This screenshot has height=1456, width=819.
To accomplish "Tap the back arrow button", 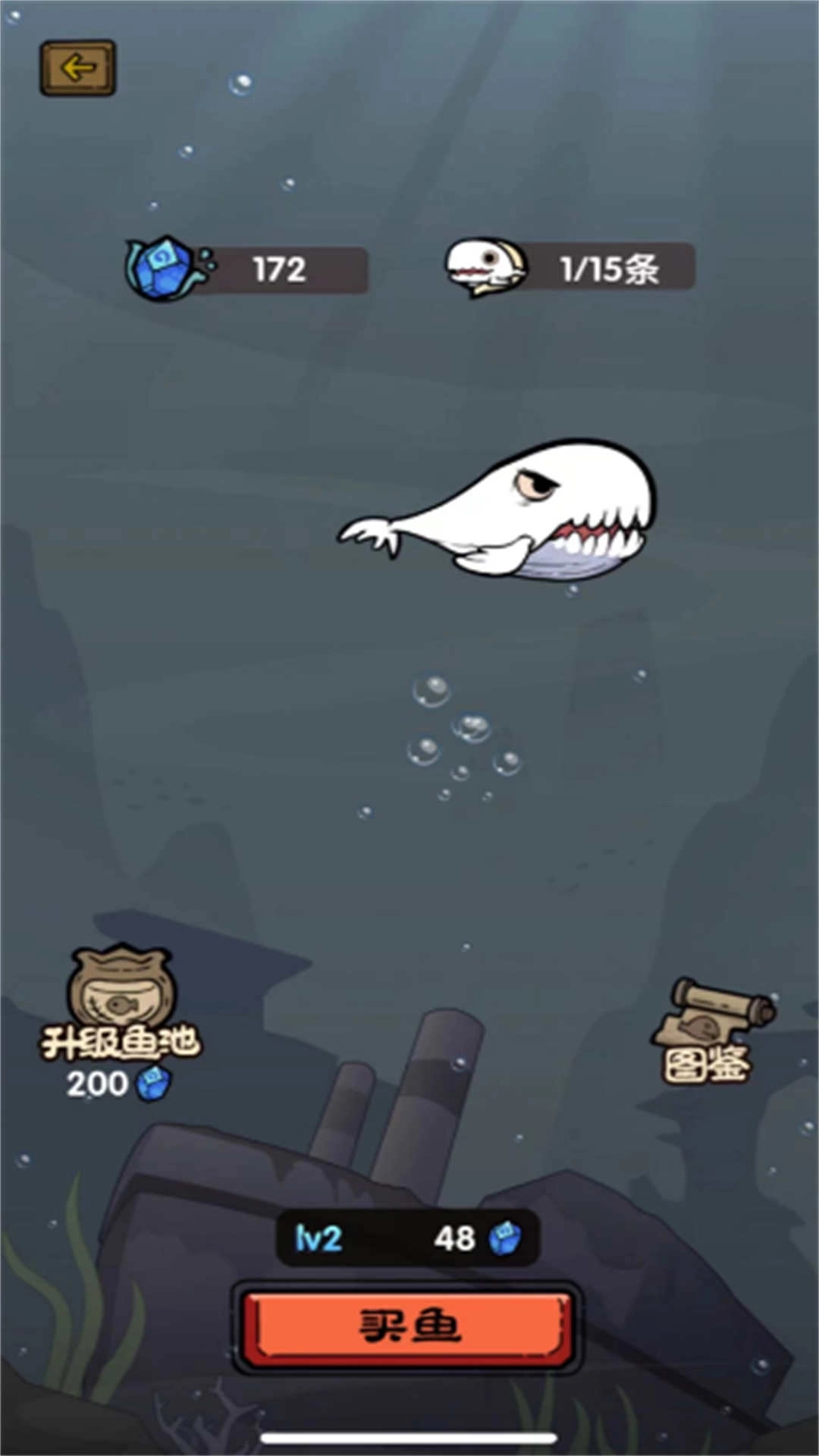I will tap(77, 68).
